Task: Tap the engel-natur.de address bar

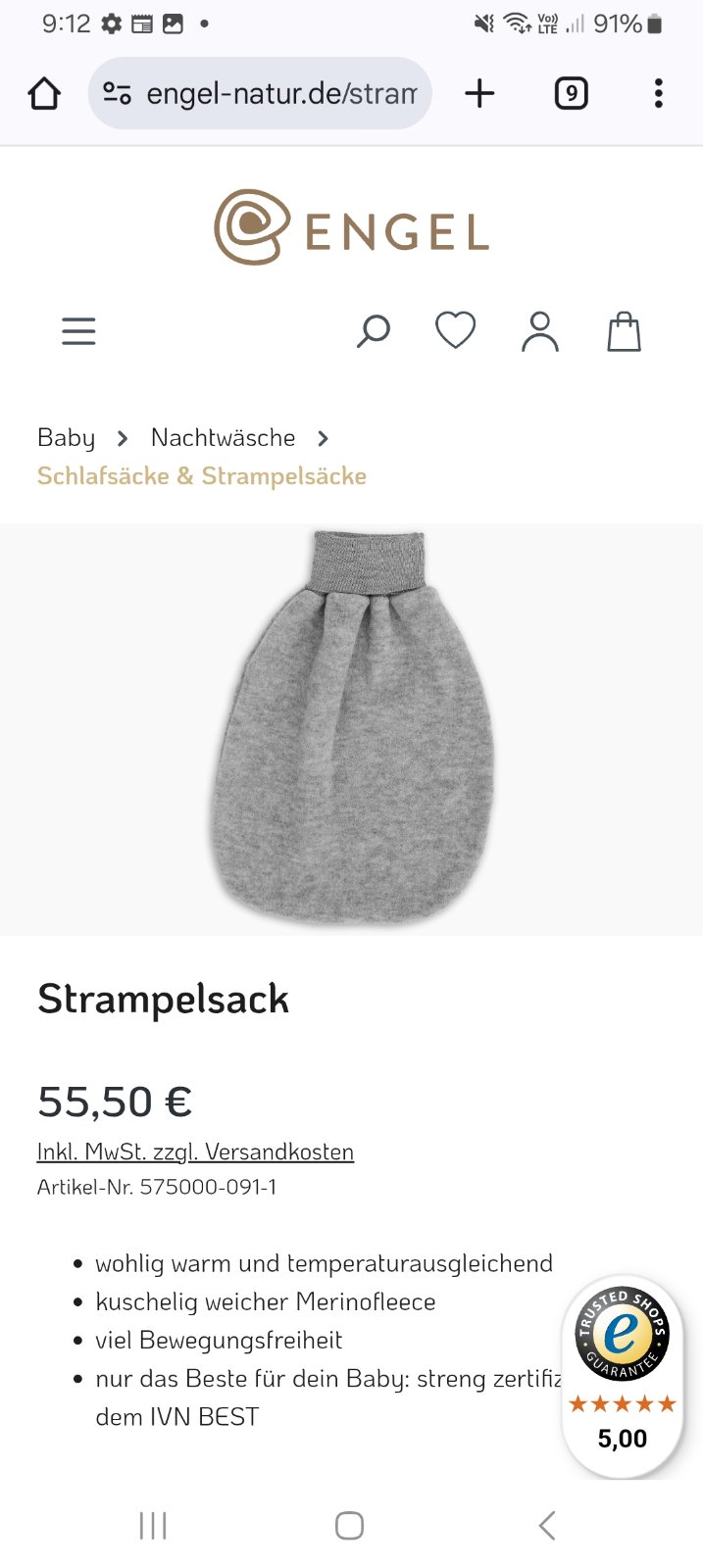Action: pos(279,94)
